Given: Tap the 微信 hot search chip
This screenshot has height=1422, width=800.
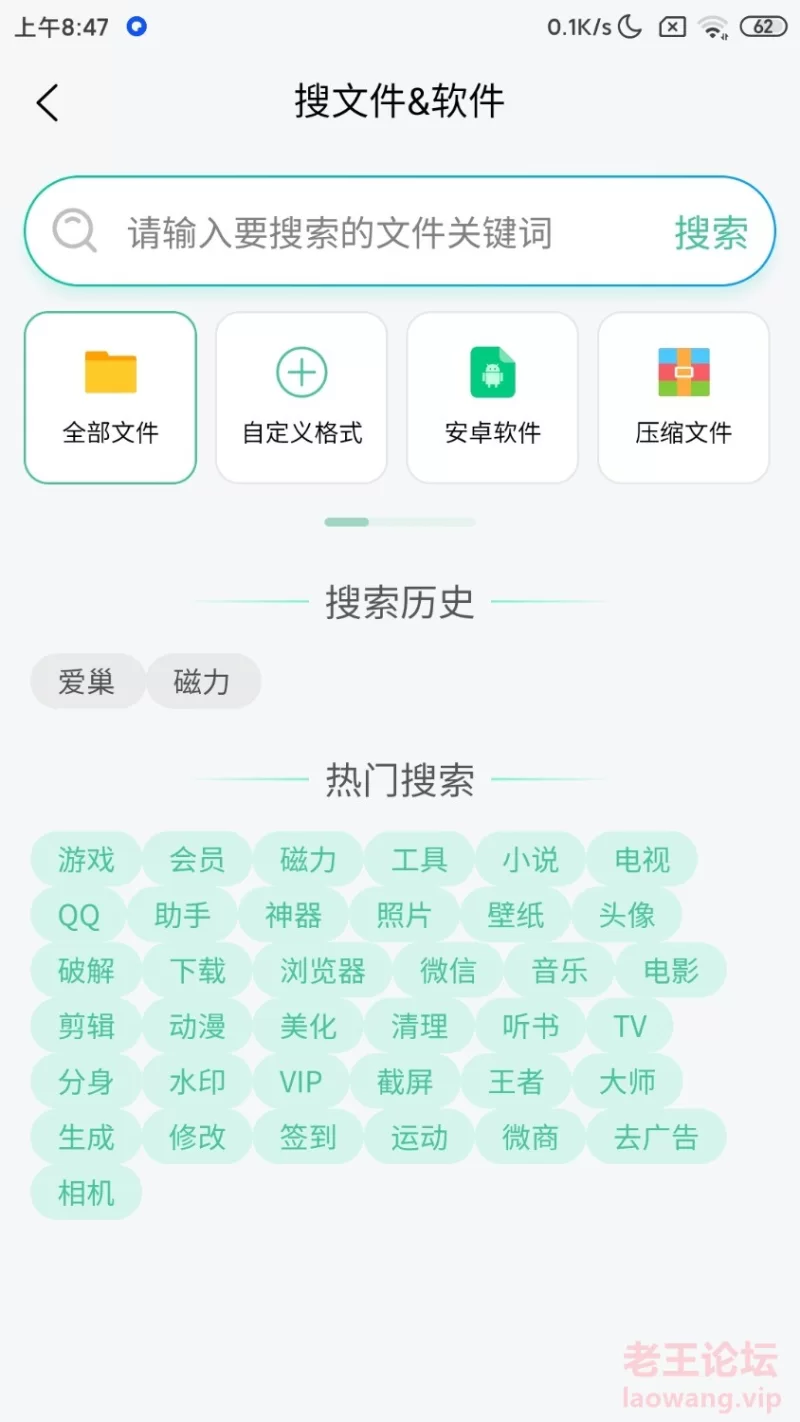Looking at the screenshot, I should 448,970.
